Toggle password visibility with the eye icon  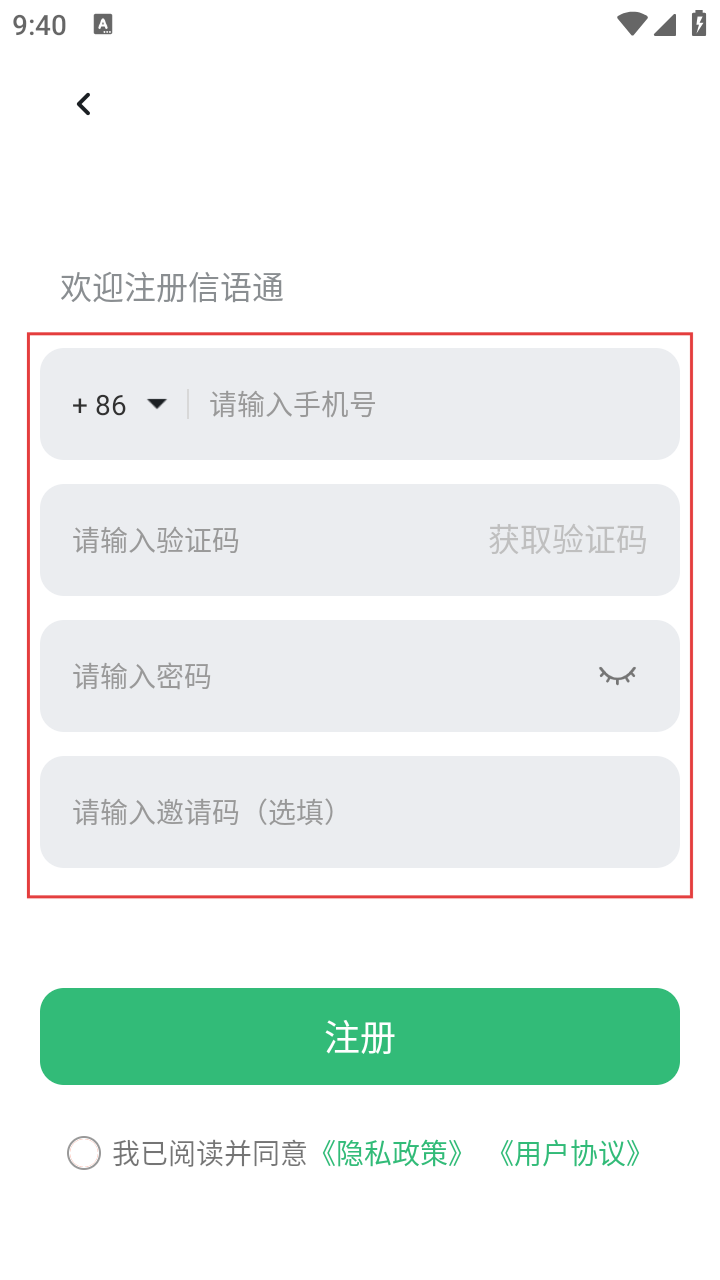pos(617,677)
